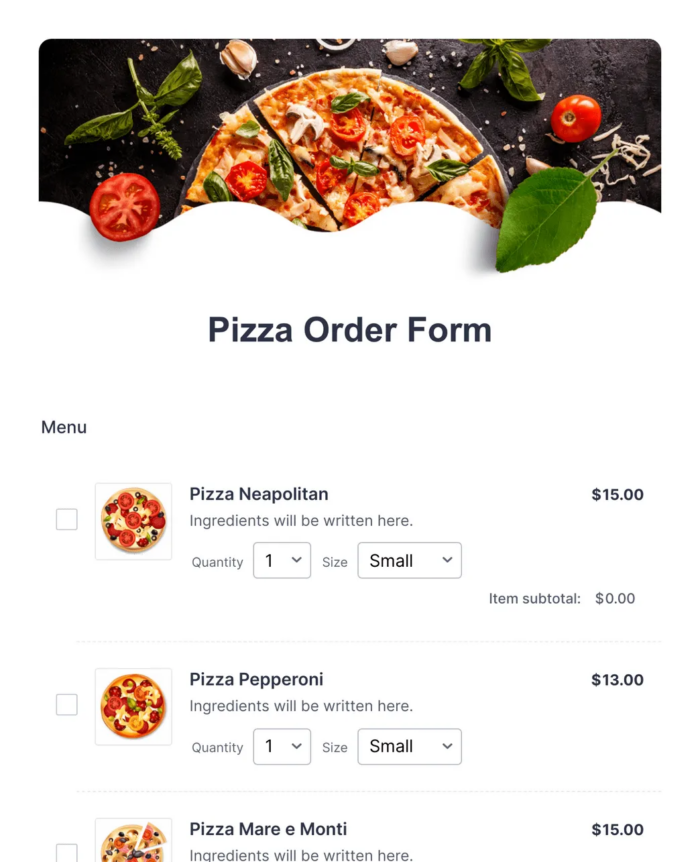Expand Pizza Pepperoni quantity dropdown
Screen dimensions: 700x862
tap(281, 746)
